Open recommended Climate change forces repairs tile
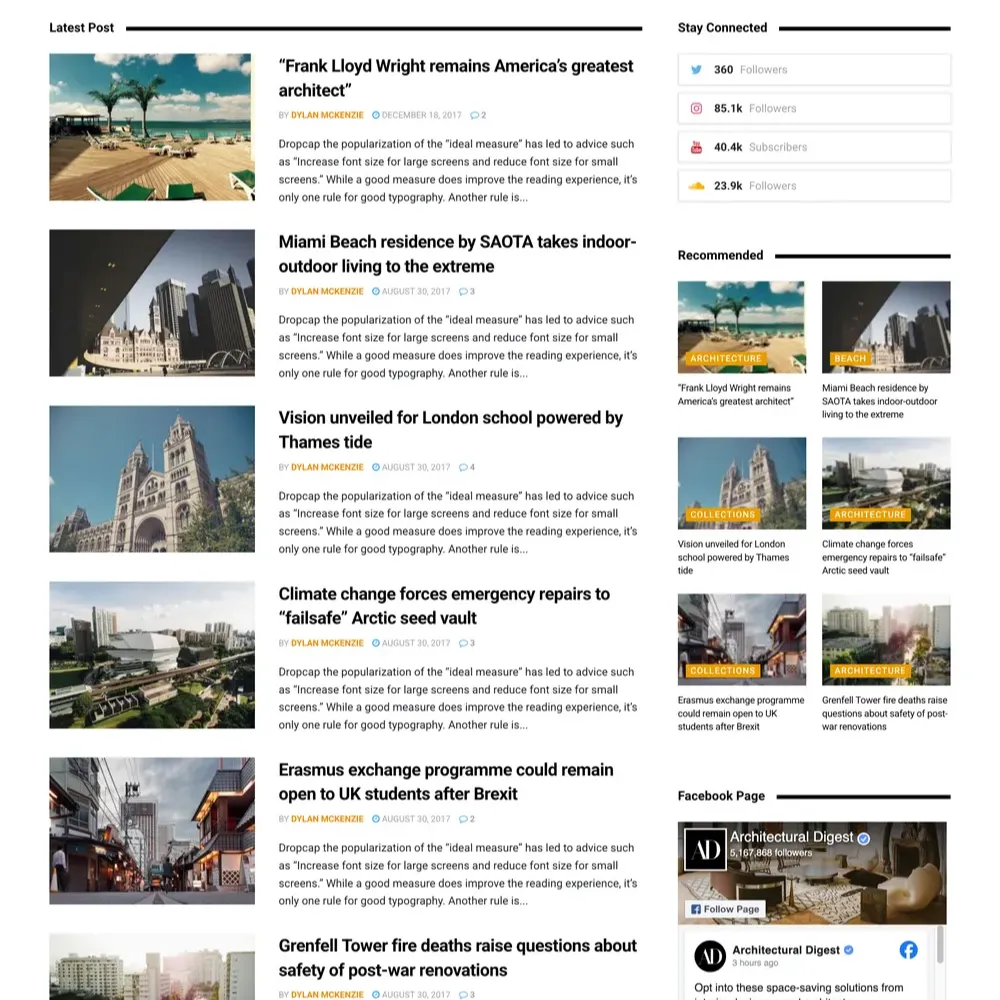This screenshot has width=1000, height=1000. pyautogui.click(x=886, y=483)
